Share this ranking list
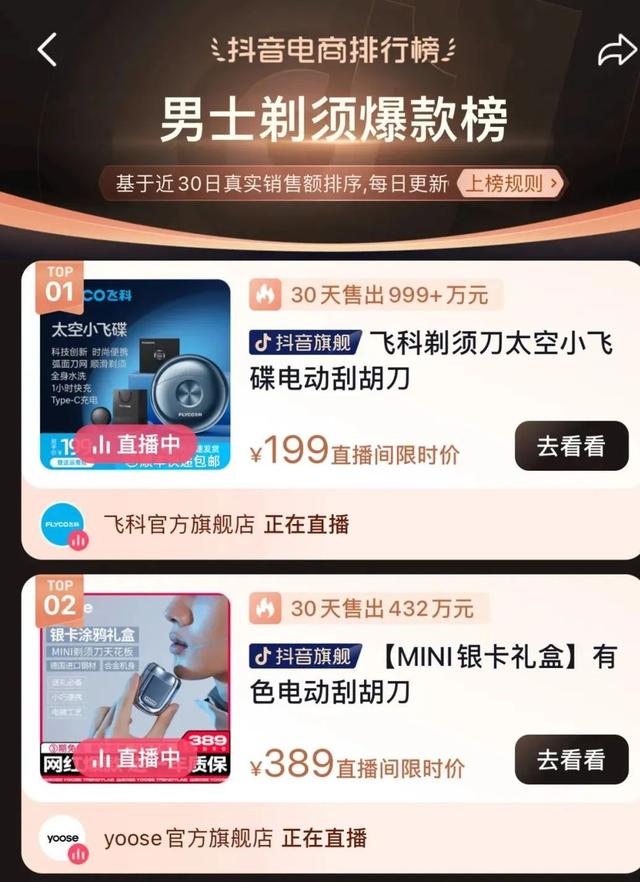Screen dimensions: 640x882 point(615,51)
